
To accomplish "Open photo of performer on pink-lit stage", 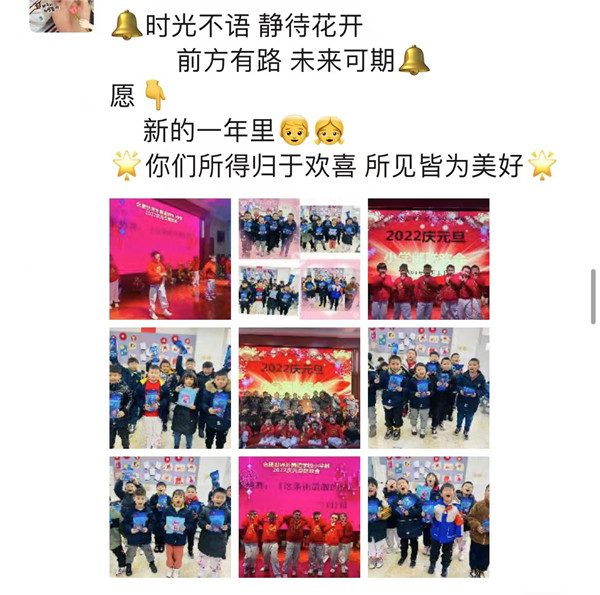I will coord(170,258).
